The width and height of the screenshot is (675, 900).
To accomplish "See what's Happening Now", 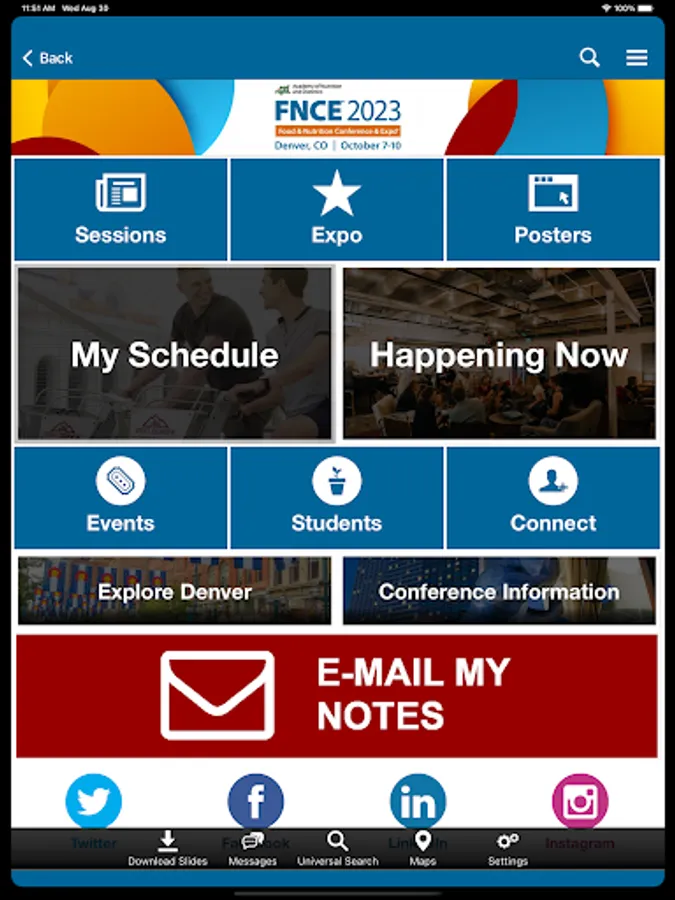I will pyautogui.click(x=499, y=354).
